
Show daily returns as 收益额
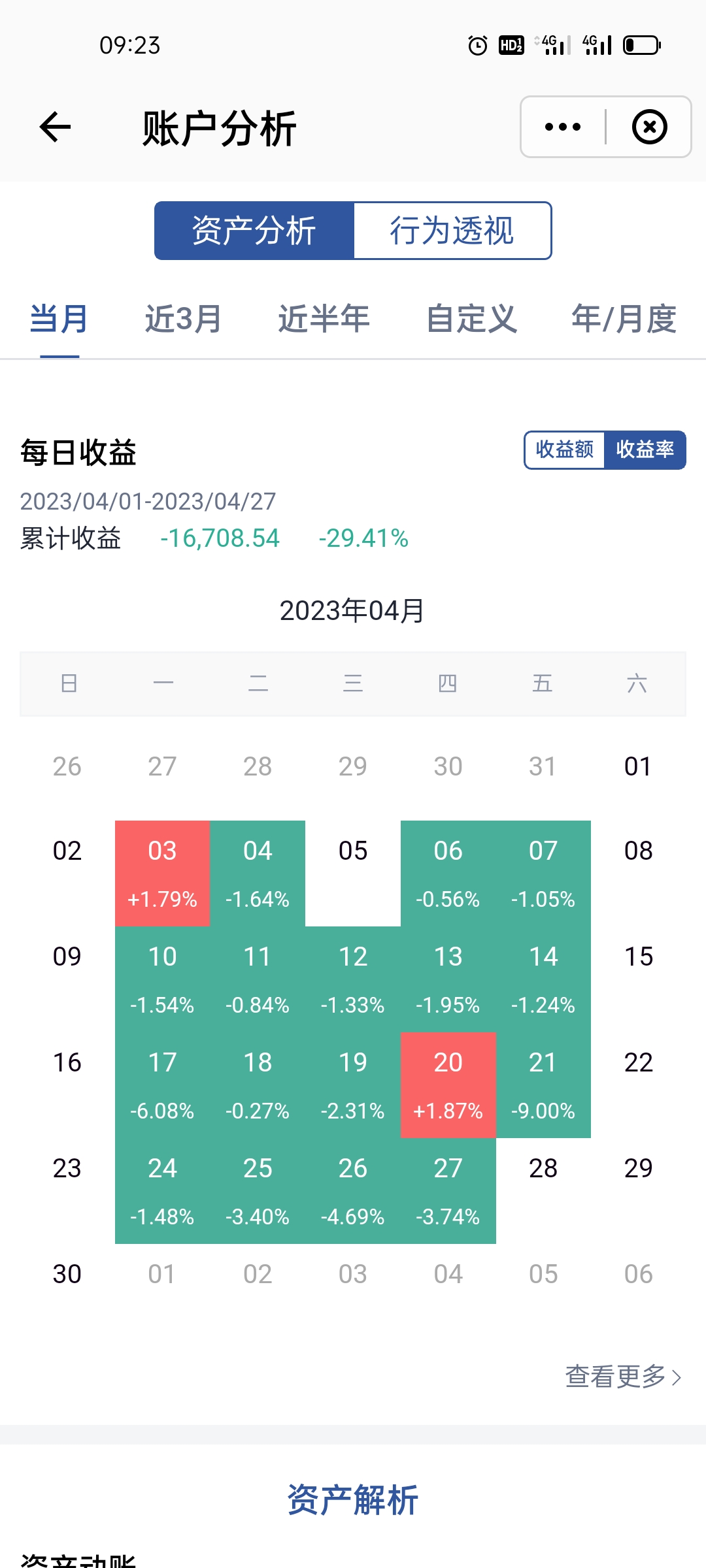pyautogui.click(x=565, y=449)
